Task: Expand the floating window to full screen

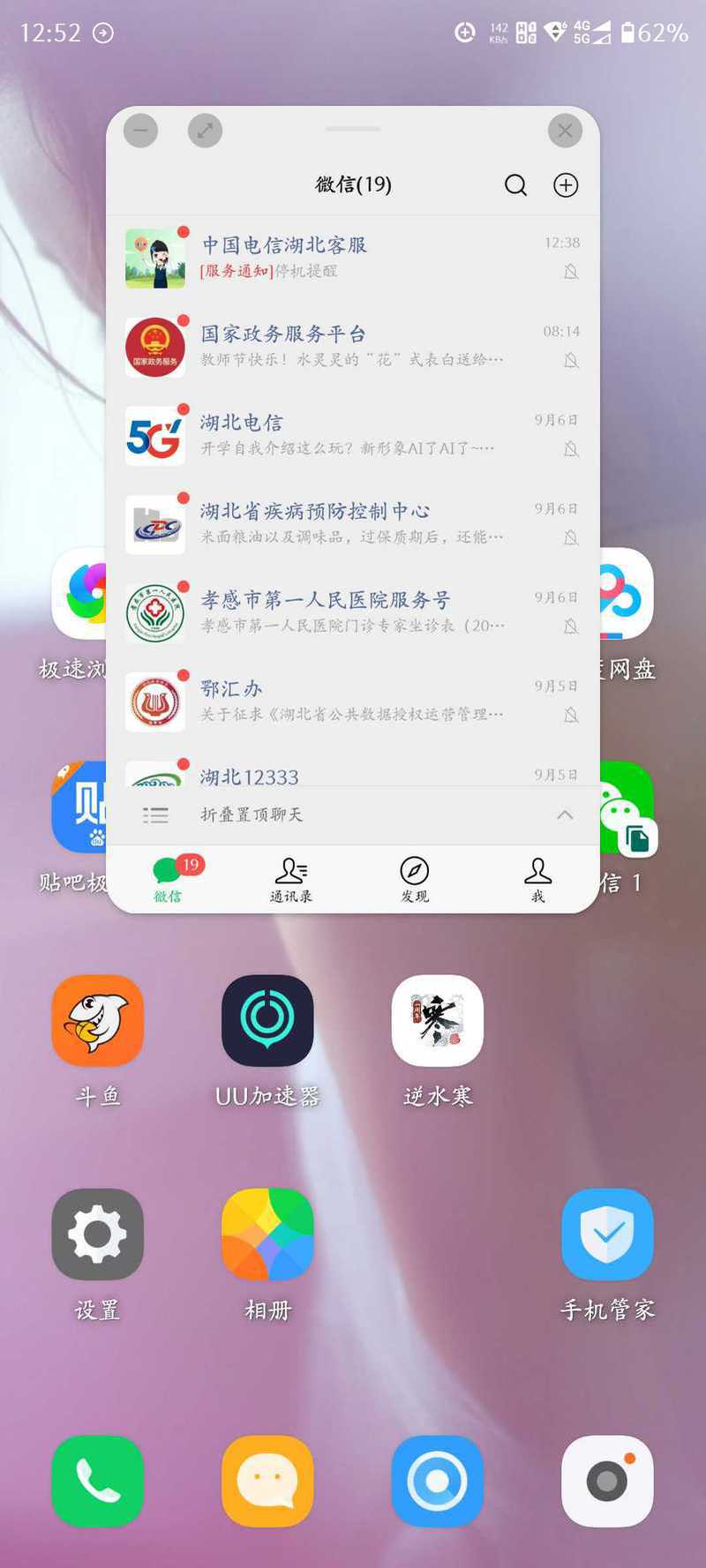Action: [x=205, y=131]
